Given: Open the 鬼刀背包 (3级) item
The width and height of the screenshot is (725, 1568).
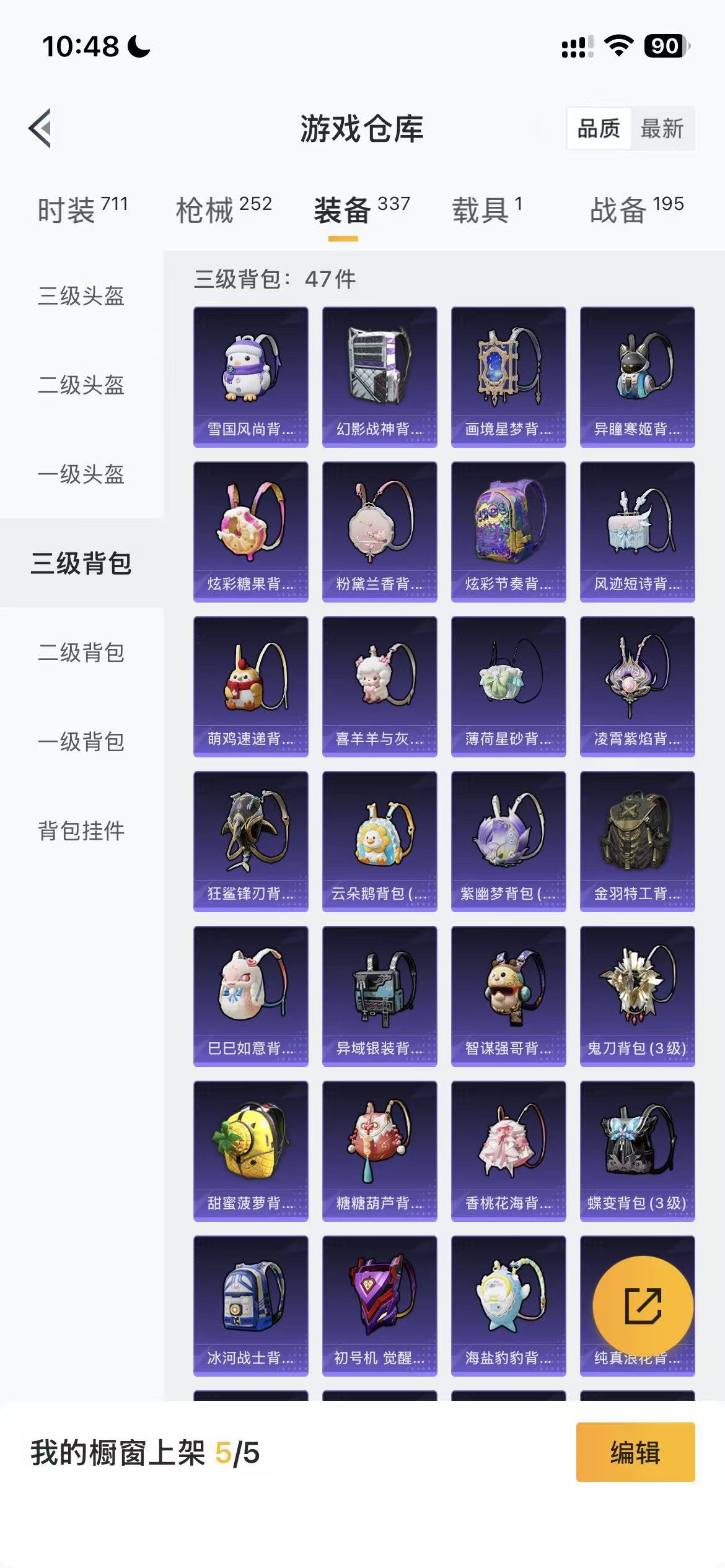Looking at the screenshot, I should tap(638, 996).
